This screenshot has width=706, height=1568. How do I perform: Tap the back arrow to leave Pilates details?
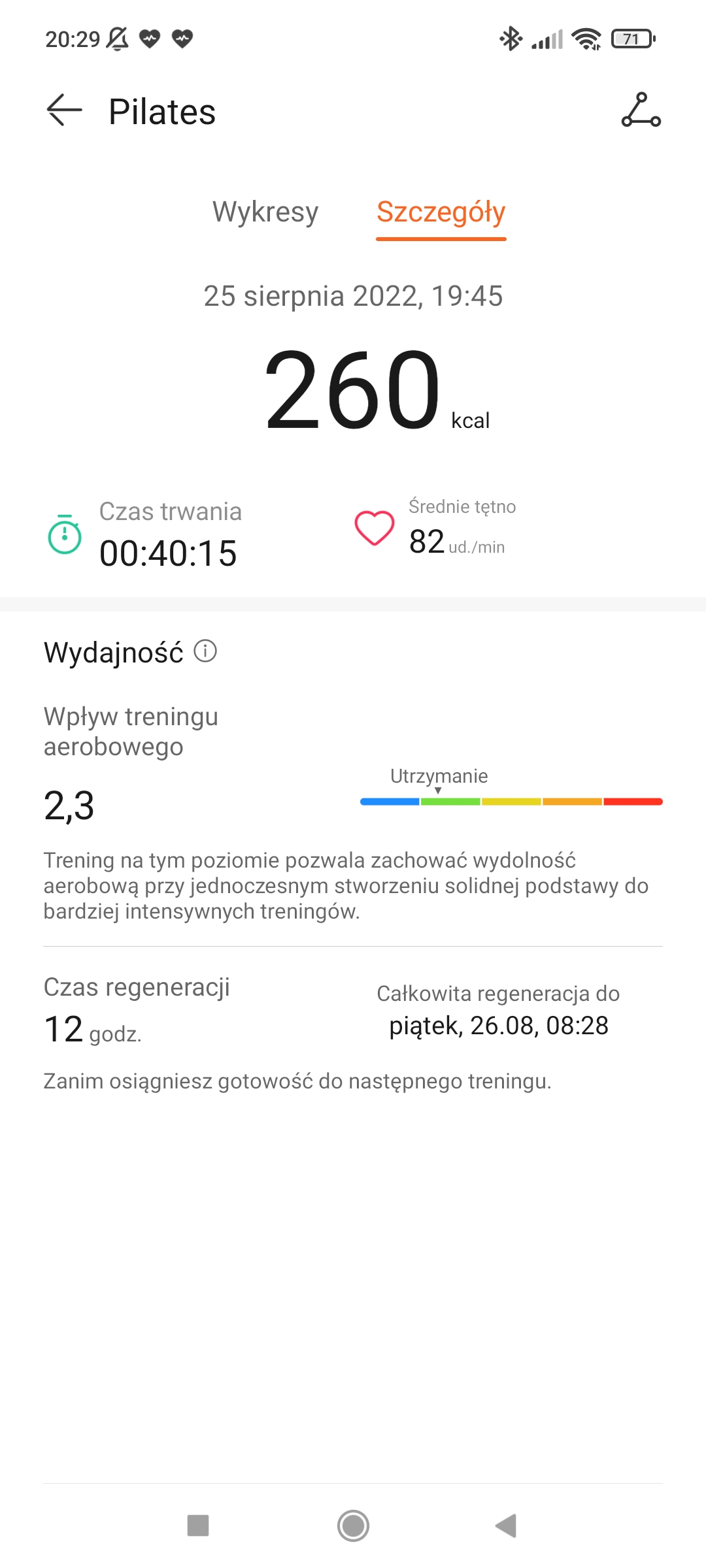62,111
